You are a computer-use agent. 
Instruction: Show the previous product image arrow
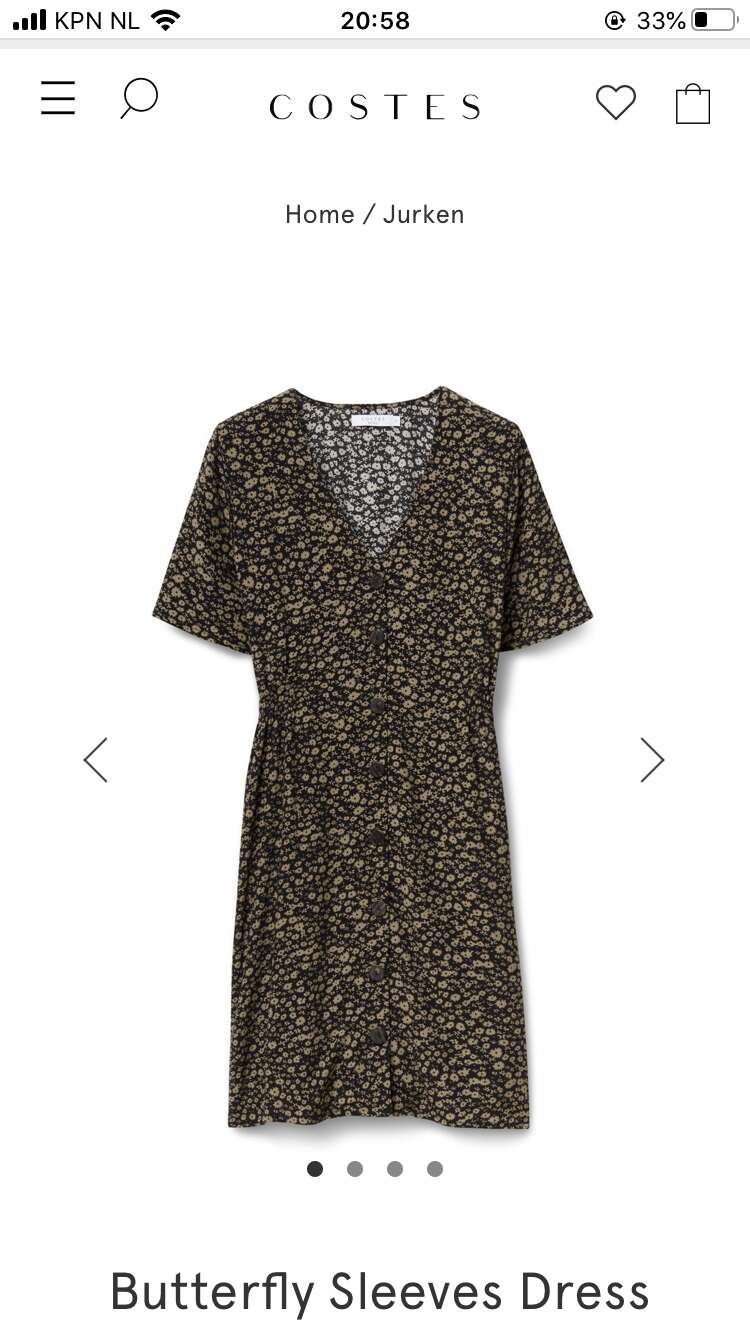(x=96, y=760)
